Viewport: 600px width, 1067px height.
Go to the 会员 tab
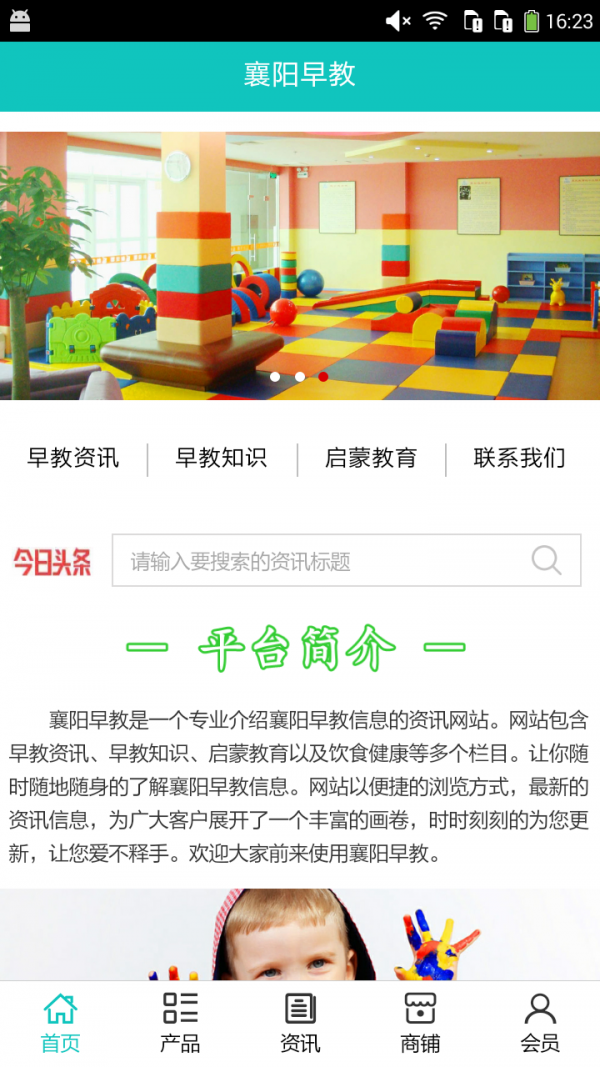tap(540, 1023)
